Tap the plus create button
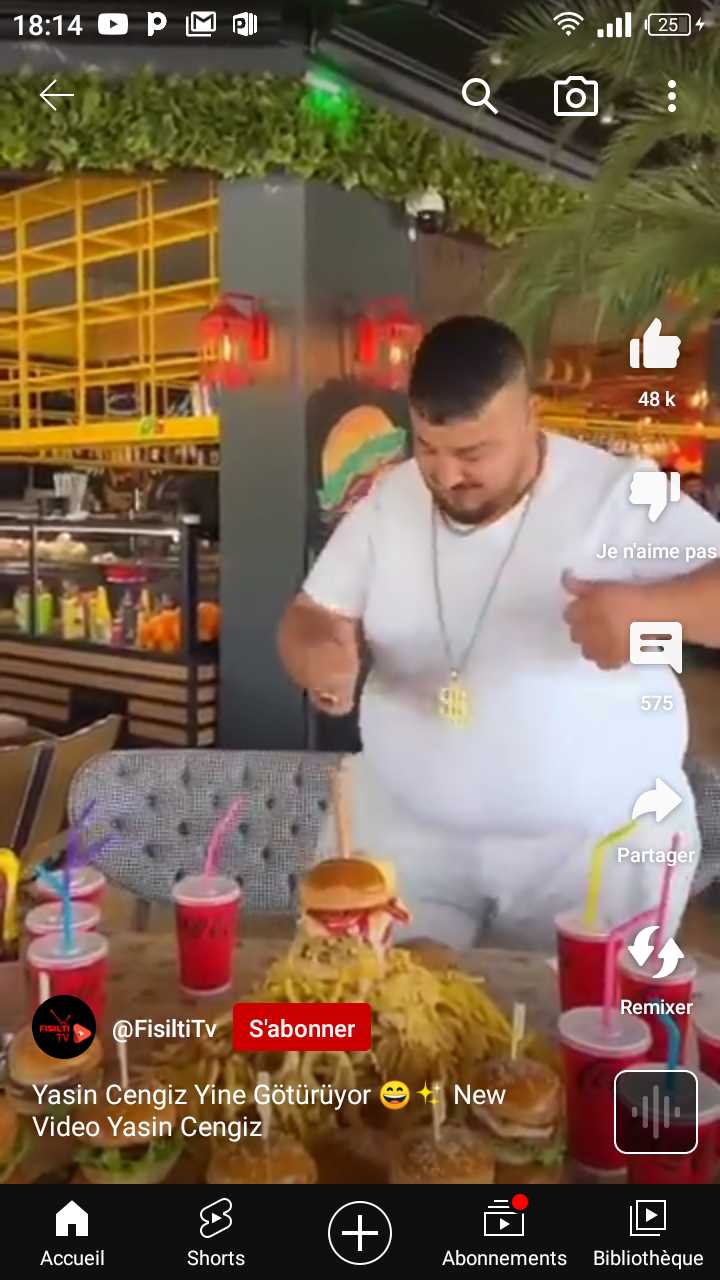This screenshot has width=720, height=1280. pos(360,1232)
